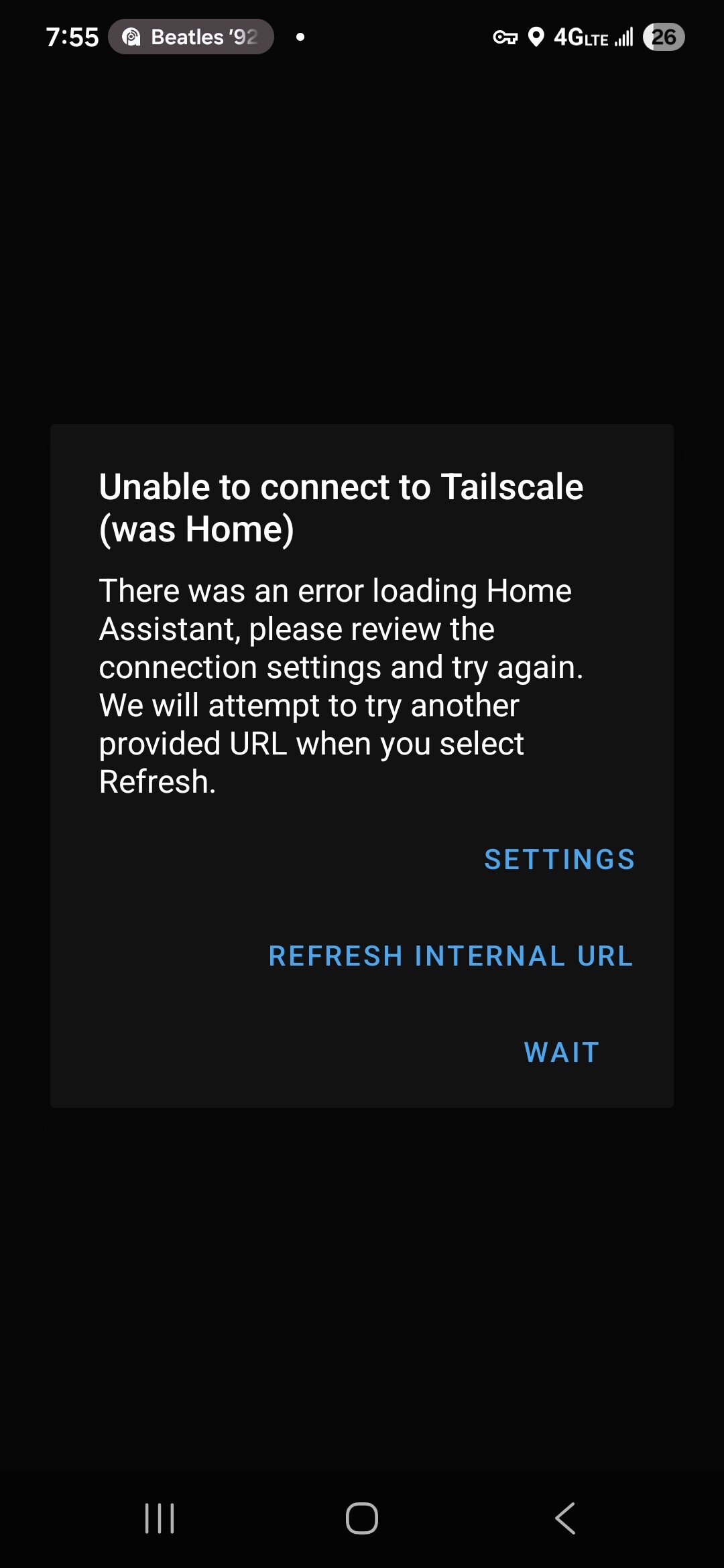Open the recent apps view

[x=160, y=1518]
